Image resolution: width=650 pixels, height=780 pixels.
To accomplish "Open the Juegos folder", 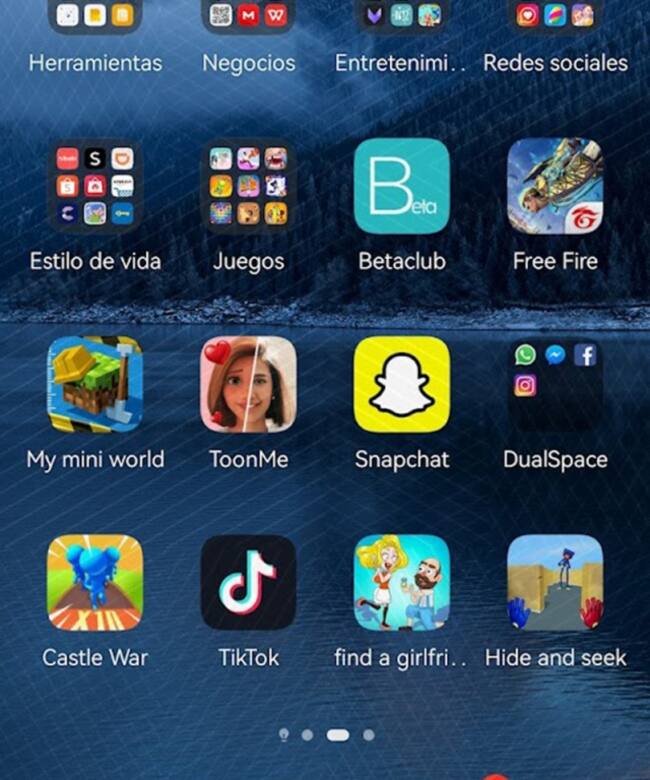I will coord(249,186).
